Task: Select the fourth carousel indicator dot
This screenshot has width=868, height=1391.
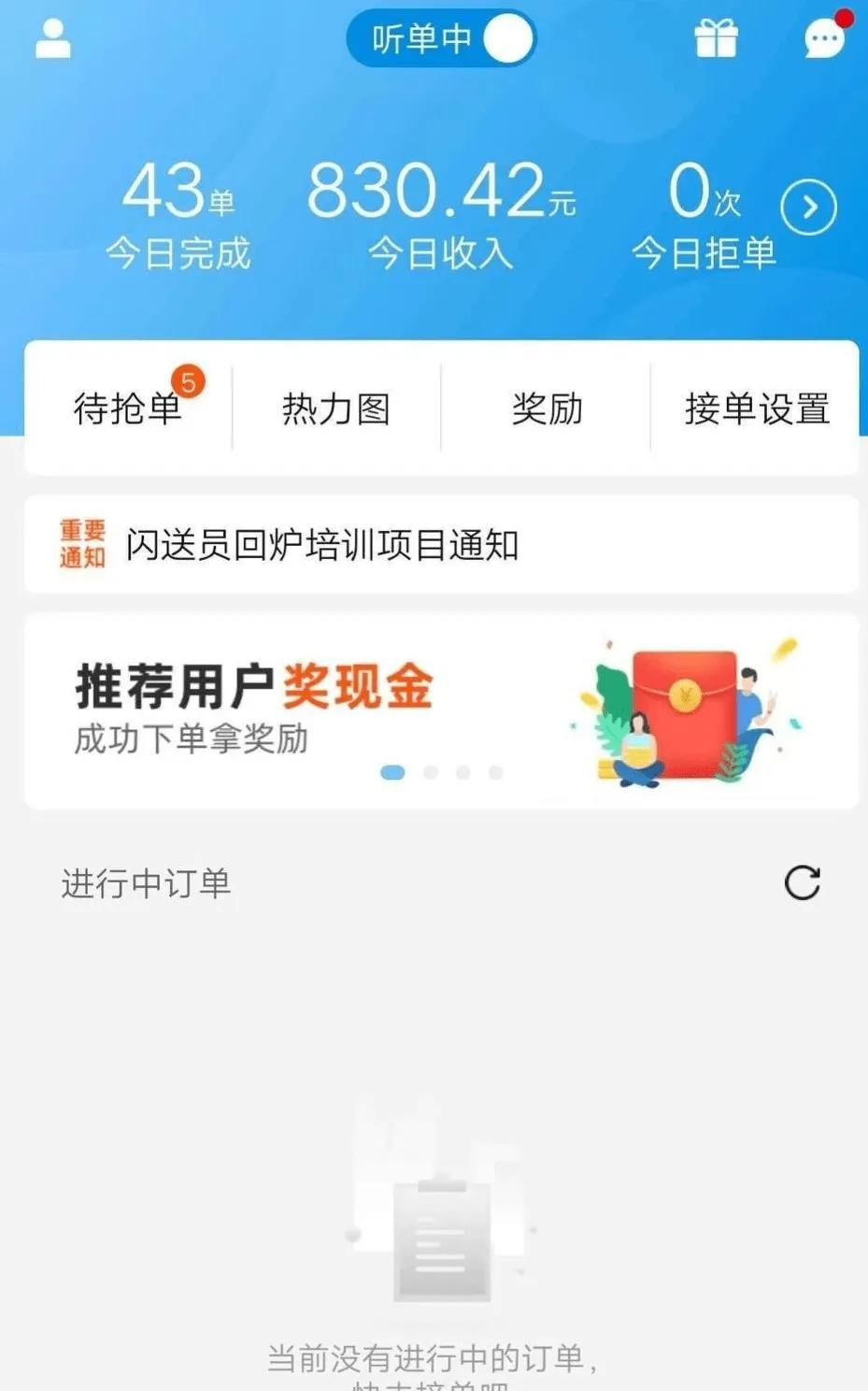Action: pos(494,772)
